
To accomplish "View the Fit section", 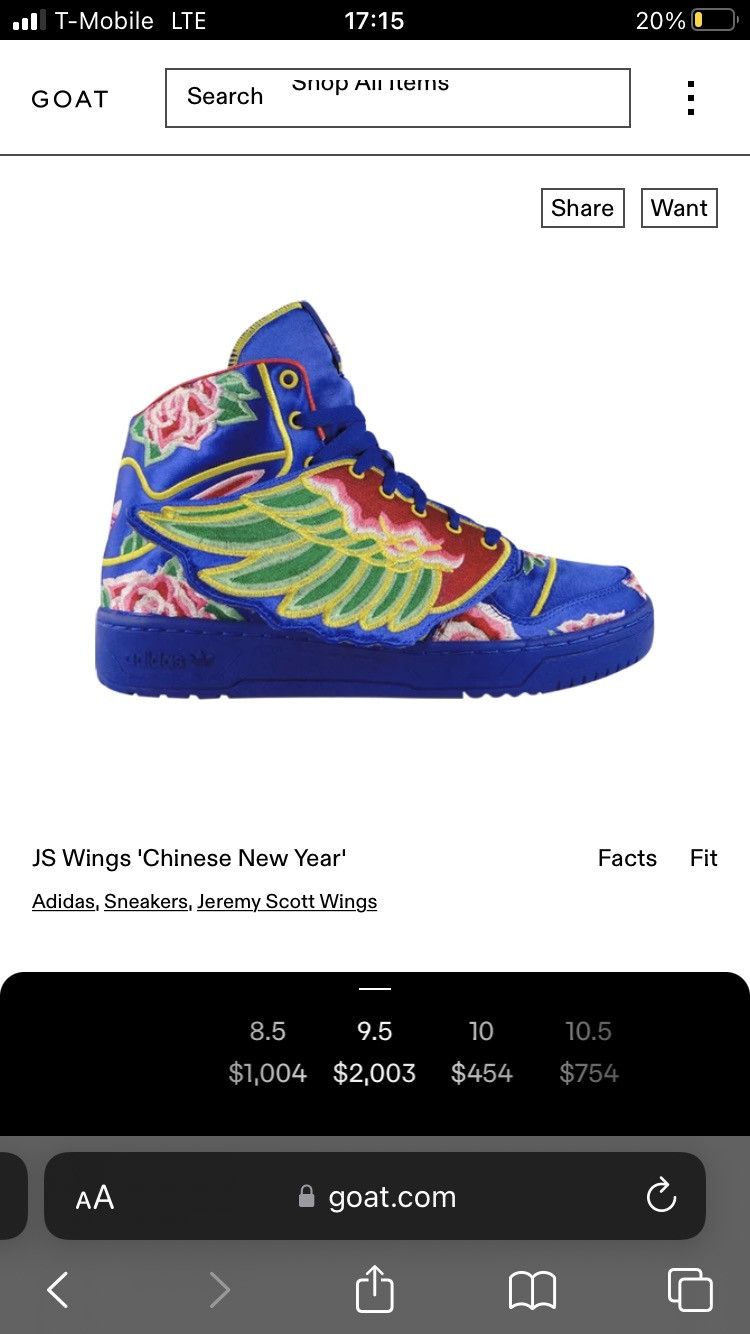I will point(703,858).
